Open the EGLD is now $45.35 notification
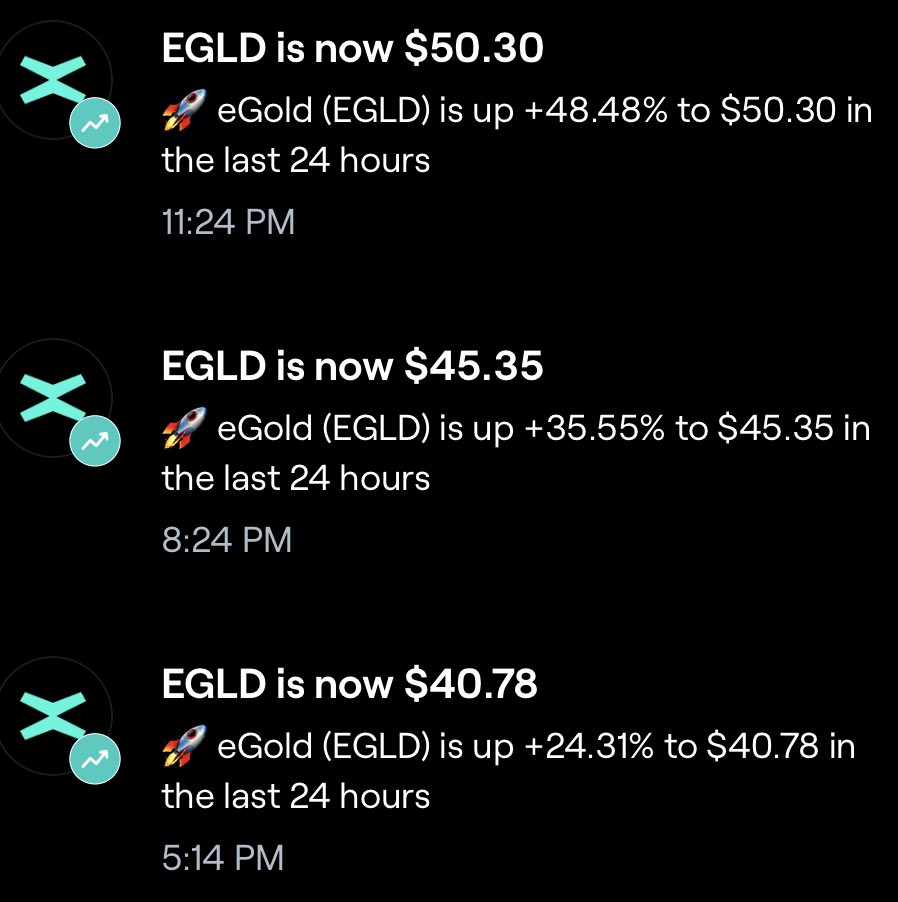 [x=352, y=368]
